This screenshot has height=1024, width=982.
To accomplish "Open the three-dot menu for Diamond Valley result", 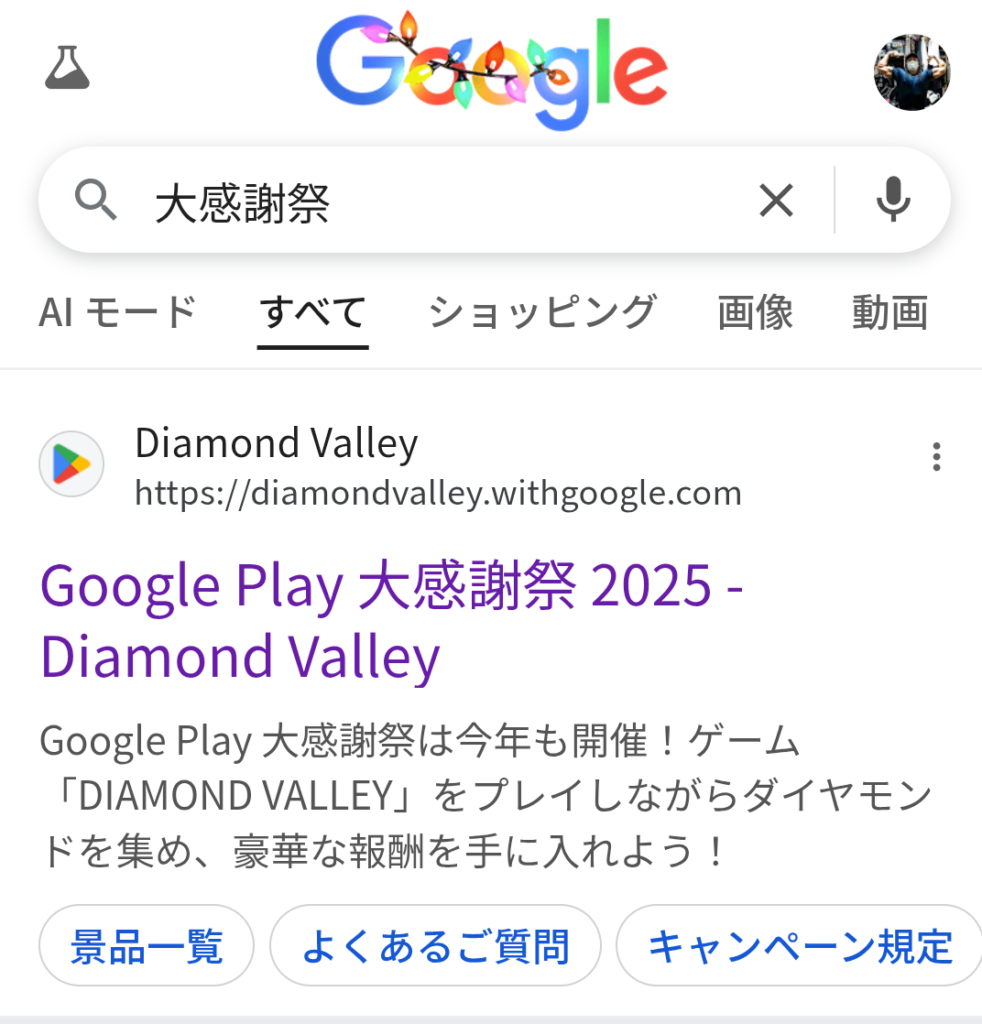I will click(936, 458).
